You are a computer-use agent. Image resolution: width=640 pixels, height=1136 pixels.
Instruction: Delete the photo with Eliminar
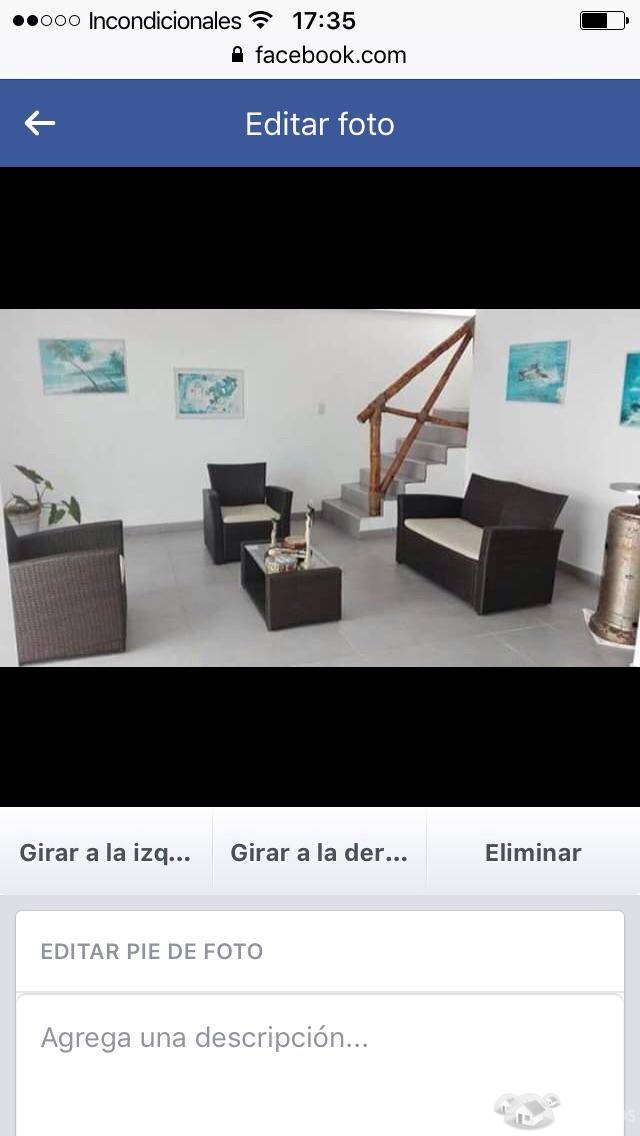533,853
